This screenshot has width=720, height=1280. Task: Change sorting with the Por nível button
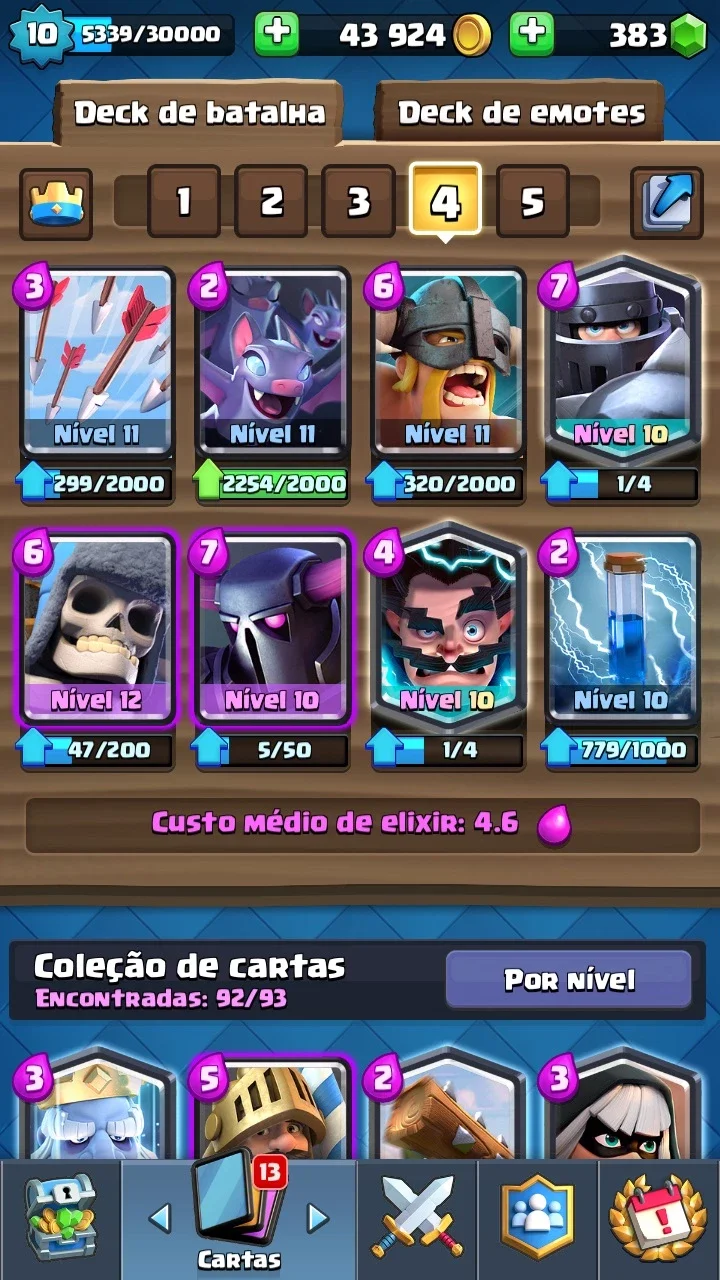click(568, 979)
